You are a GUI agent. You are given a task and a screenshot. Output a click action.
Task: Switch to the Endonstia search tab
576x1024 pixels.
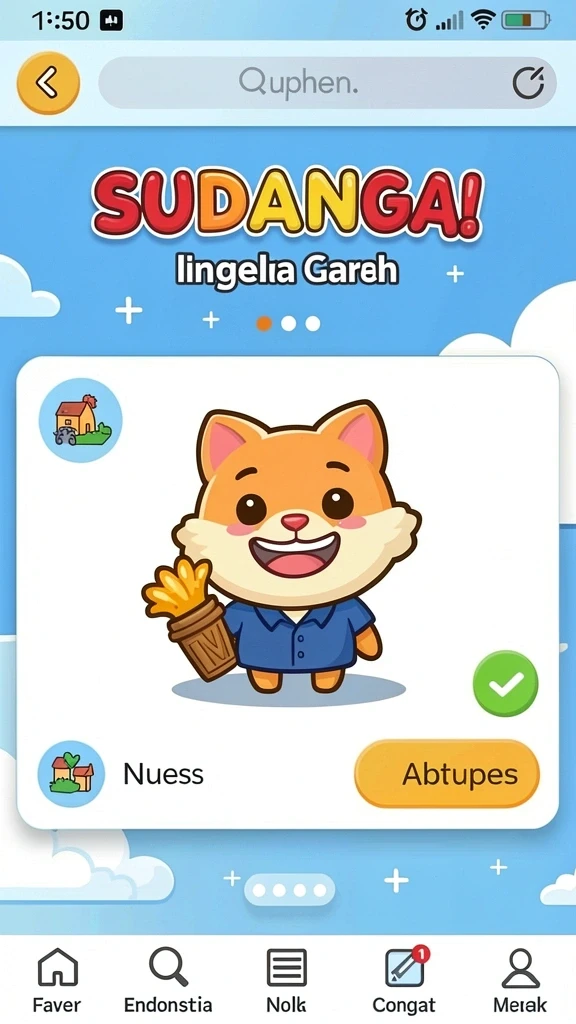pos(168,980)
